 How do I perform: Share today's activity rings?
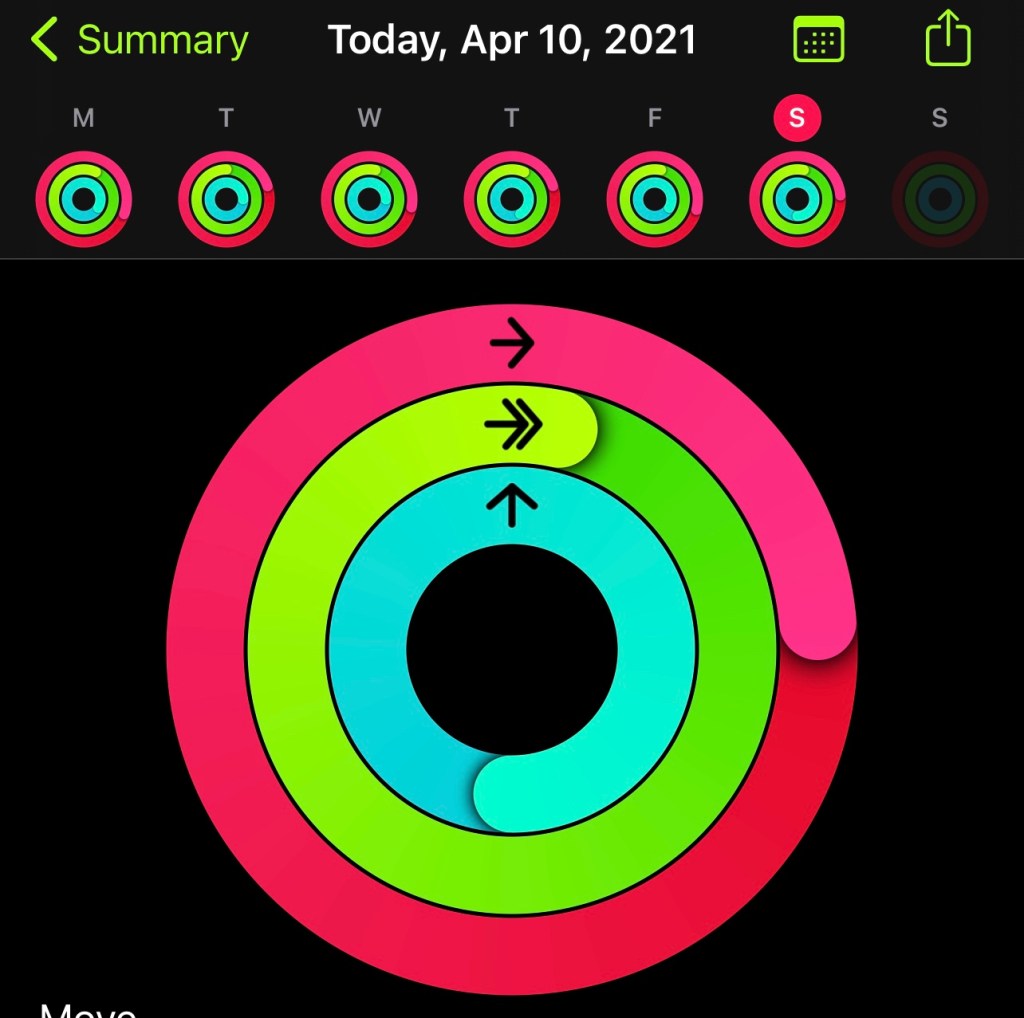click(x=947, y=39)
